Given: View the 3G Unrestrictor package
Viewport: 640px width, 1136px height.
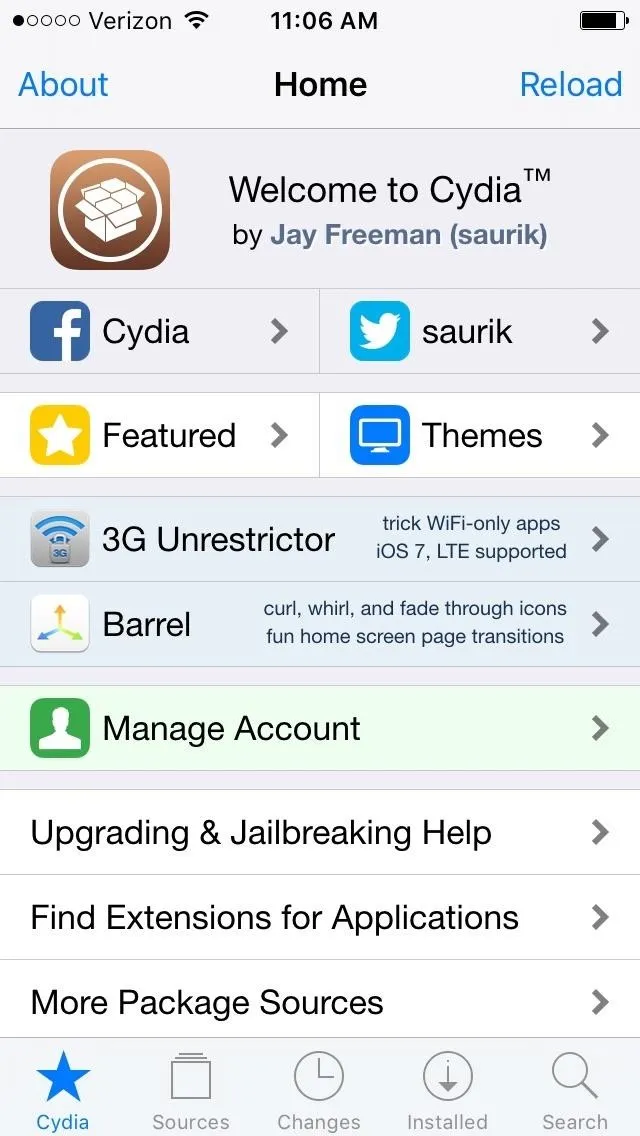Looking at the screenshot, I should point(320,539).
